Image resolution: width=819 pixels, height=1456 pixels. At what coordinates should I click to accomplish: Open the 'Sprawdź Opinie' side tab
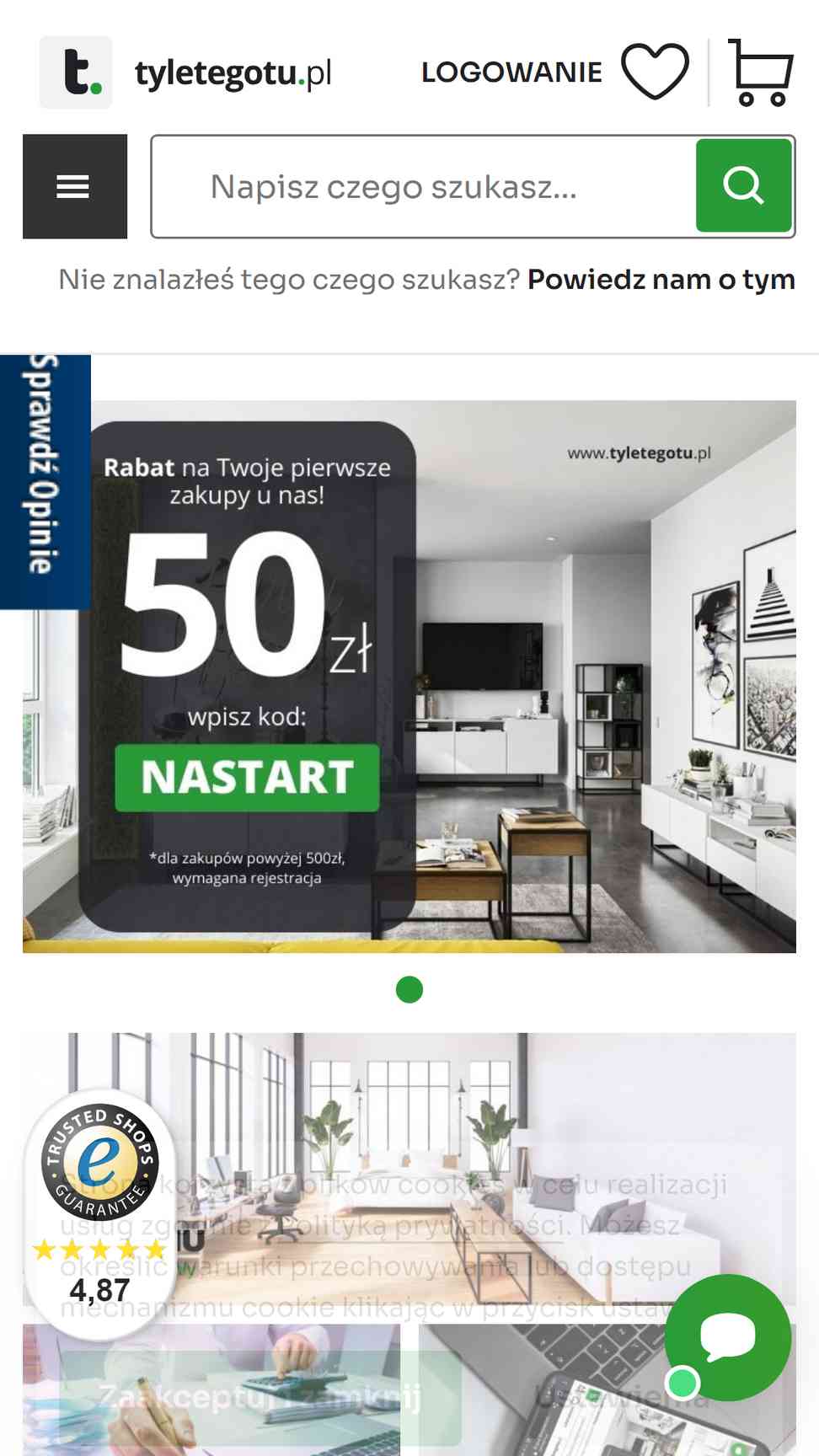(45, 482)
